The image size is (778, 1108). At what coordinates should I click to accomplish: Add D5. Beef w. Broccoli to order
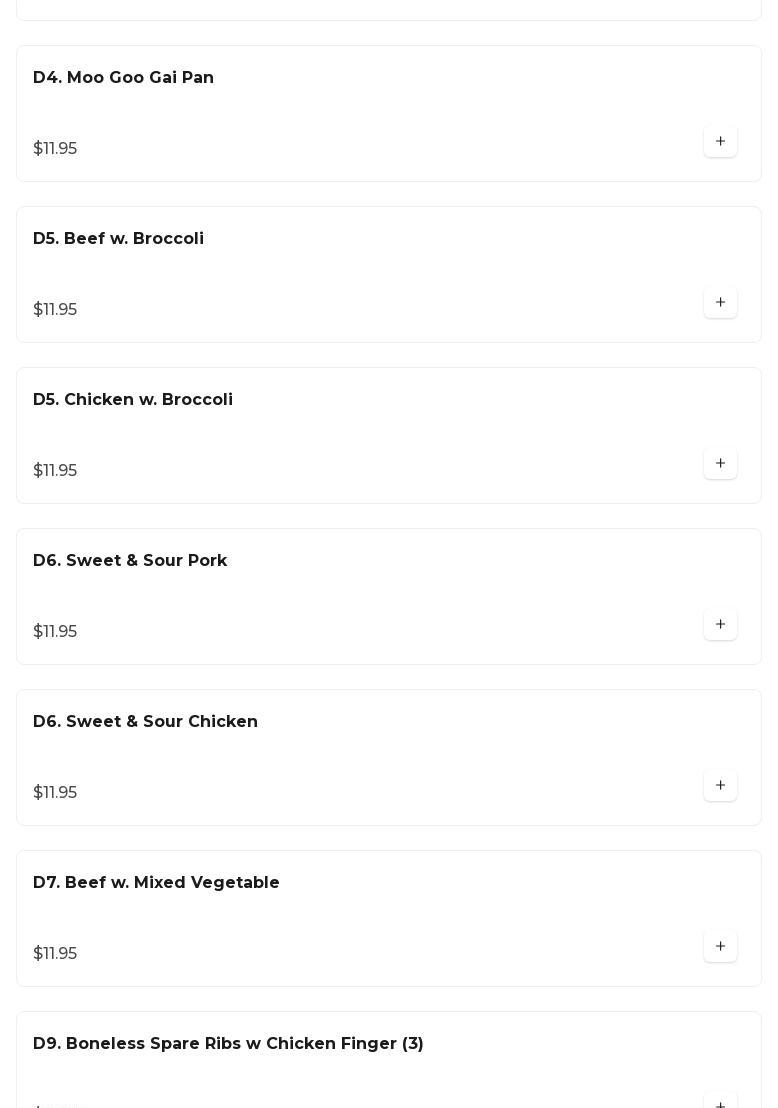tap(720, 303)
